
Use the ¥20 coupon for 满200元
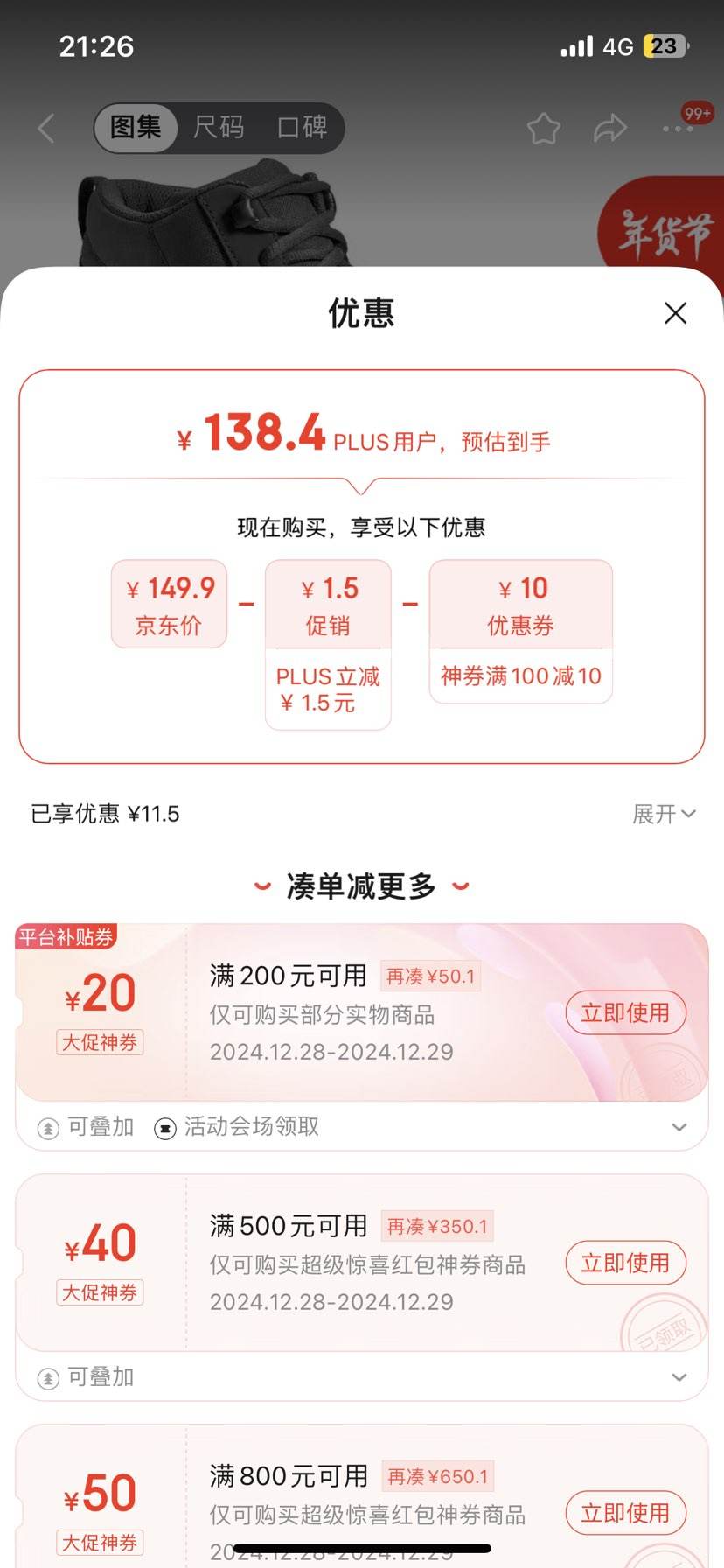point(625,1012)
